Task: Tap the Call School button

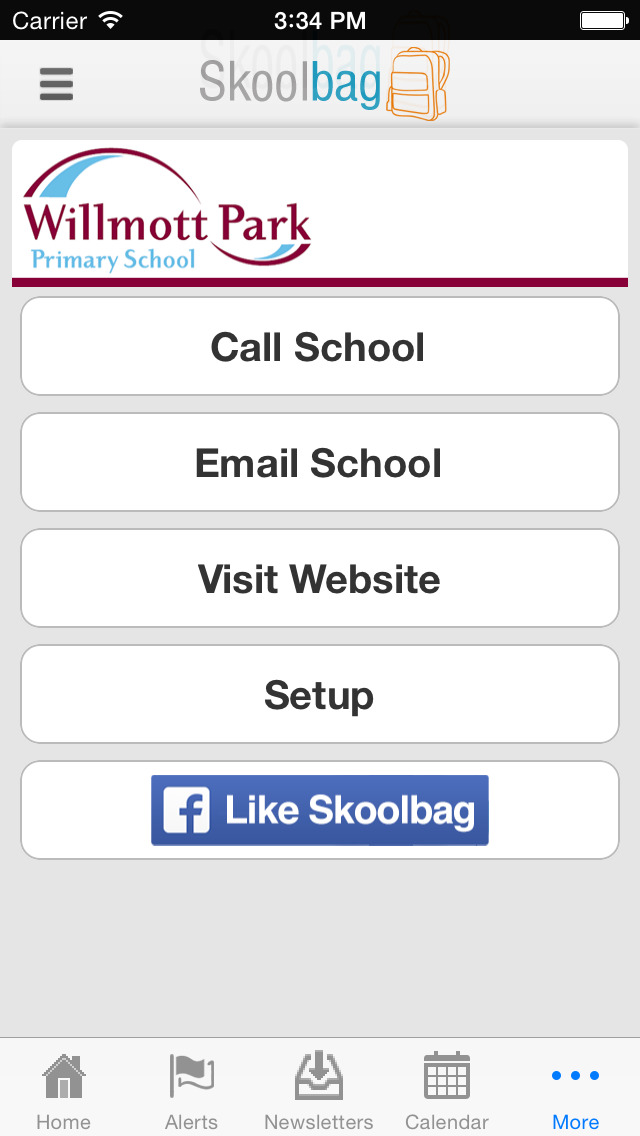Action: click(320, 346)
